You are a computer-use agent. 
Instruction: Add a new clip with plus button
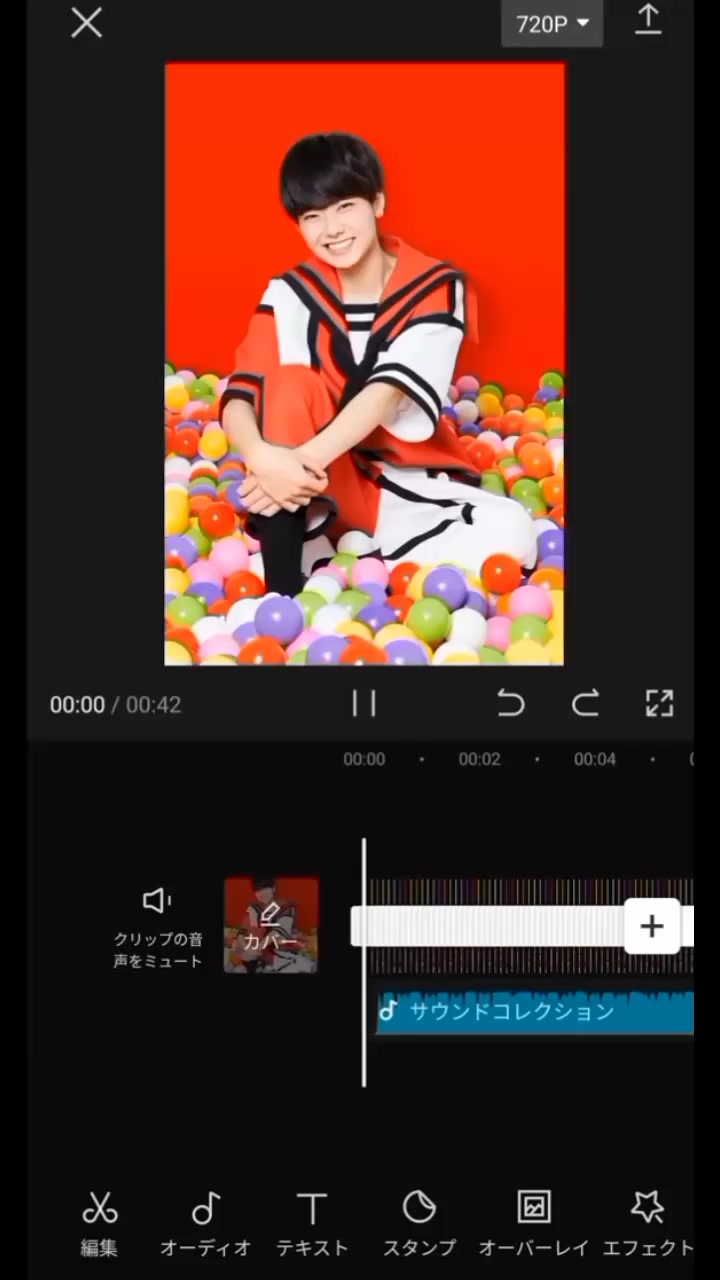pyautogui.click(x=651, y=926)
